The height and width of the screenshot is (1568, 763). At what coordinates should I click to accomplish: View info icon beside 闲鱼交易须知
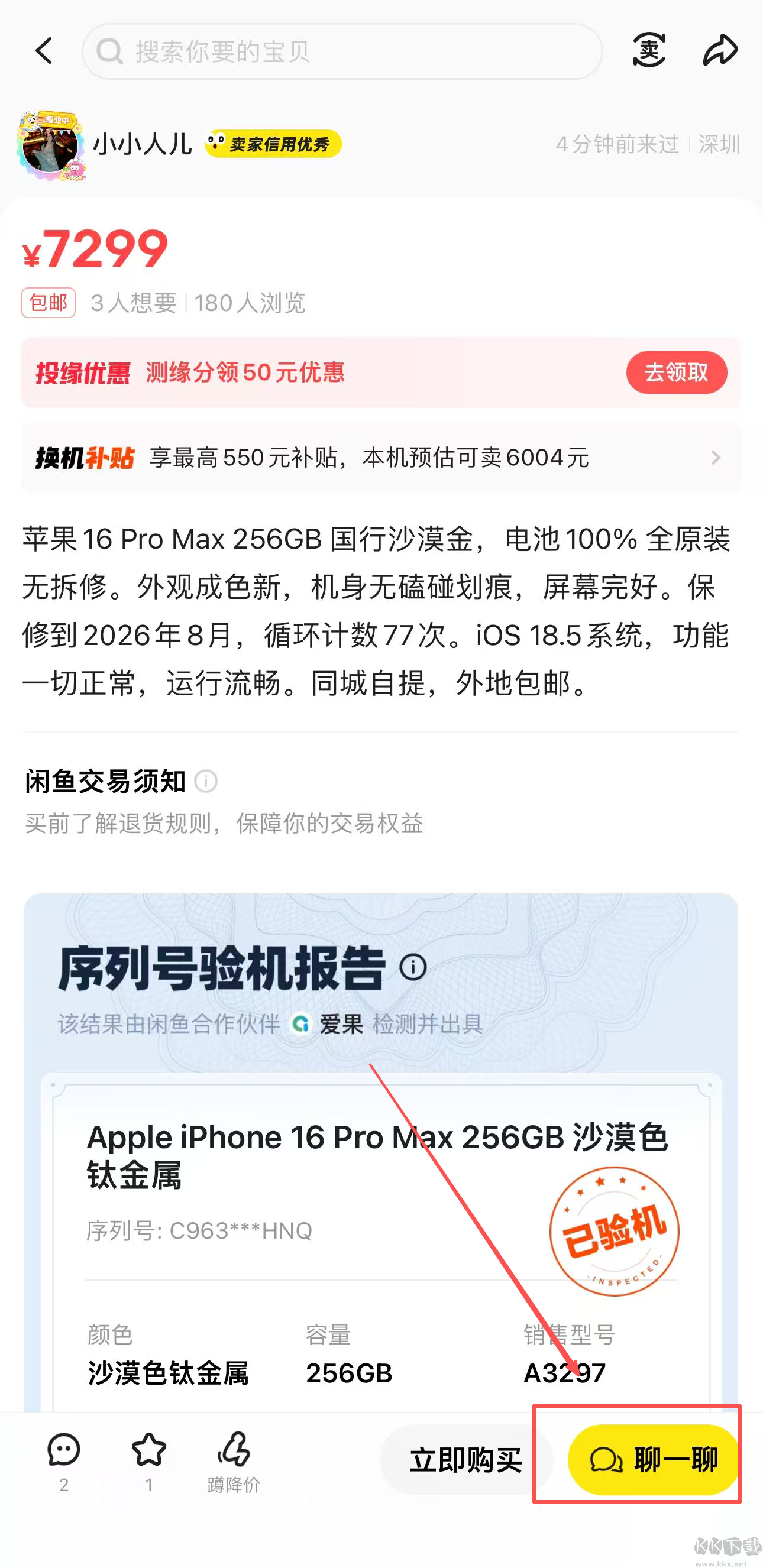pyautogui.click(x=206, y=781)
